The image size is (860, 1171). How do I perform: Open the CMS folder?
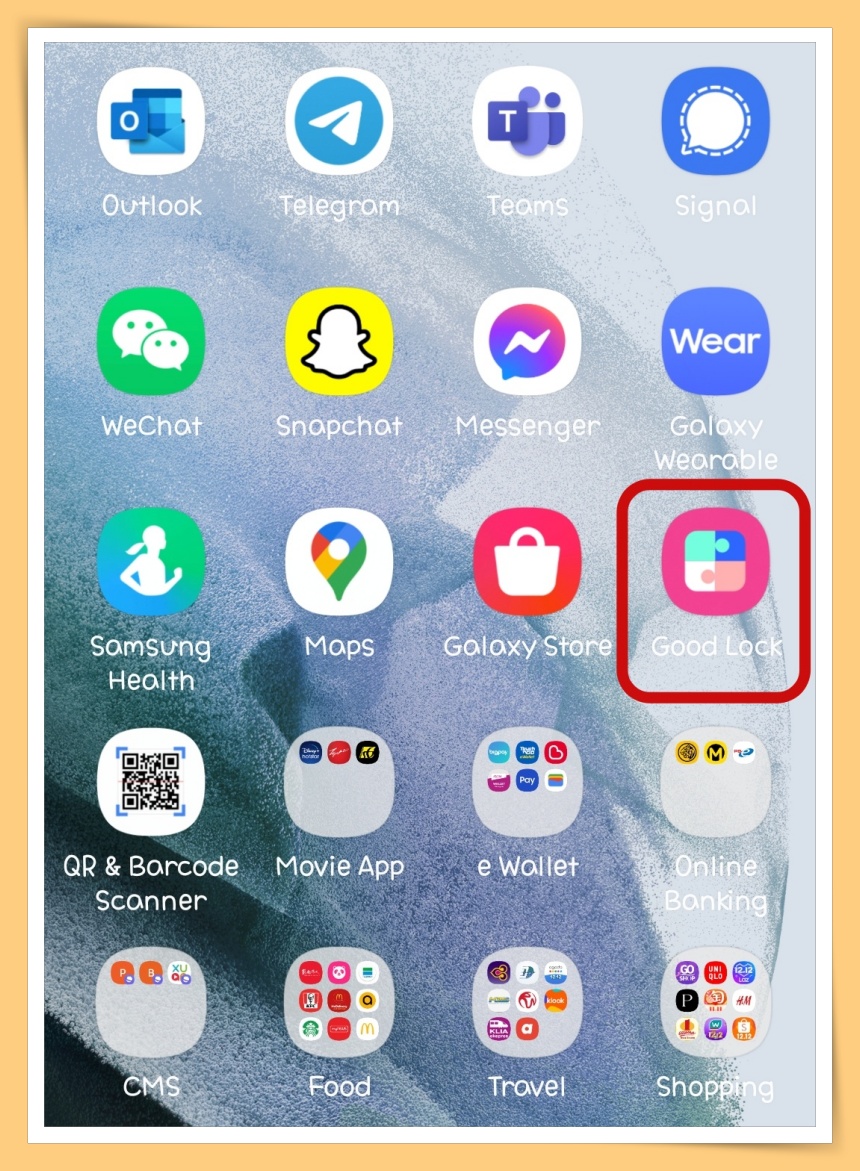[151, 1001]
